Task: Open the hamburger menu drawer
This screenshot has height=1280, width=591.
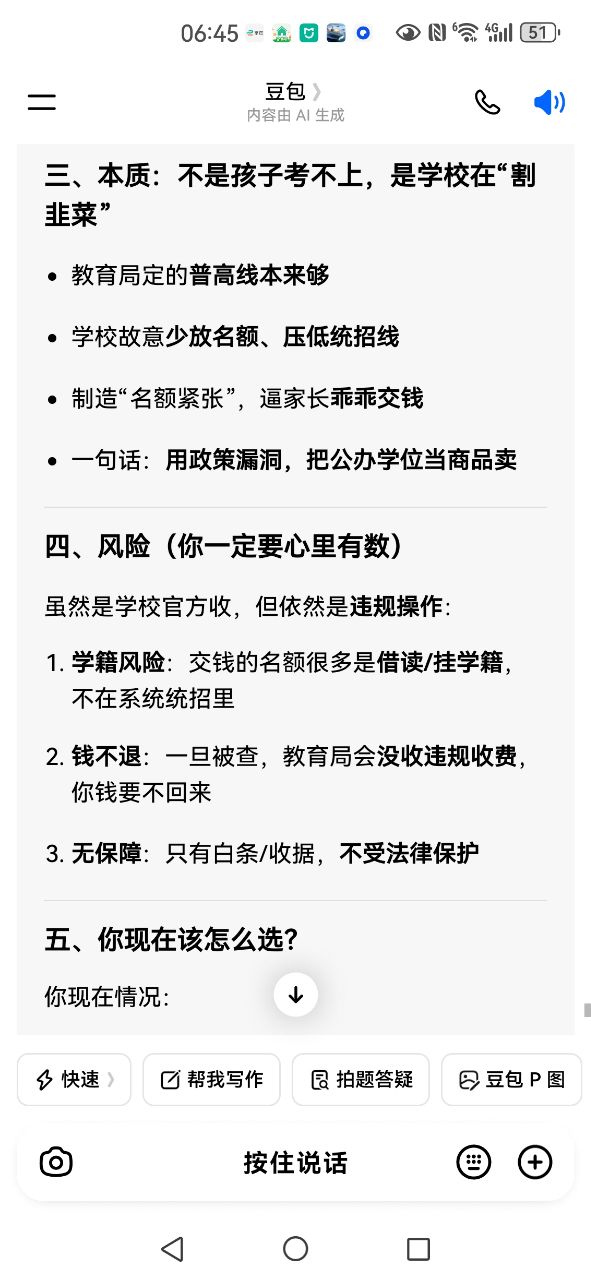Action: pos(42,102)
